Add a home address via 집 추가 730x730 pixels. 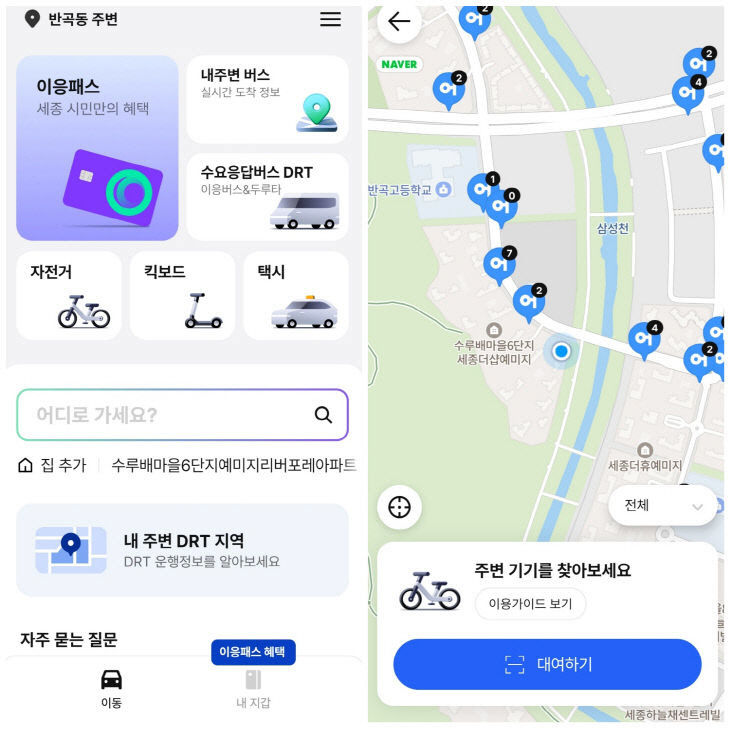pos(53,465)
